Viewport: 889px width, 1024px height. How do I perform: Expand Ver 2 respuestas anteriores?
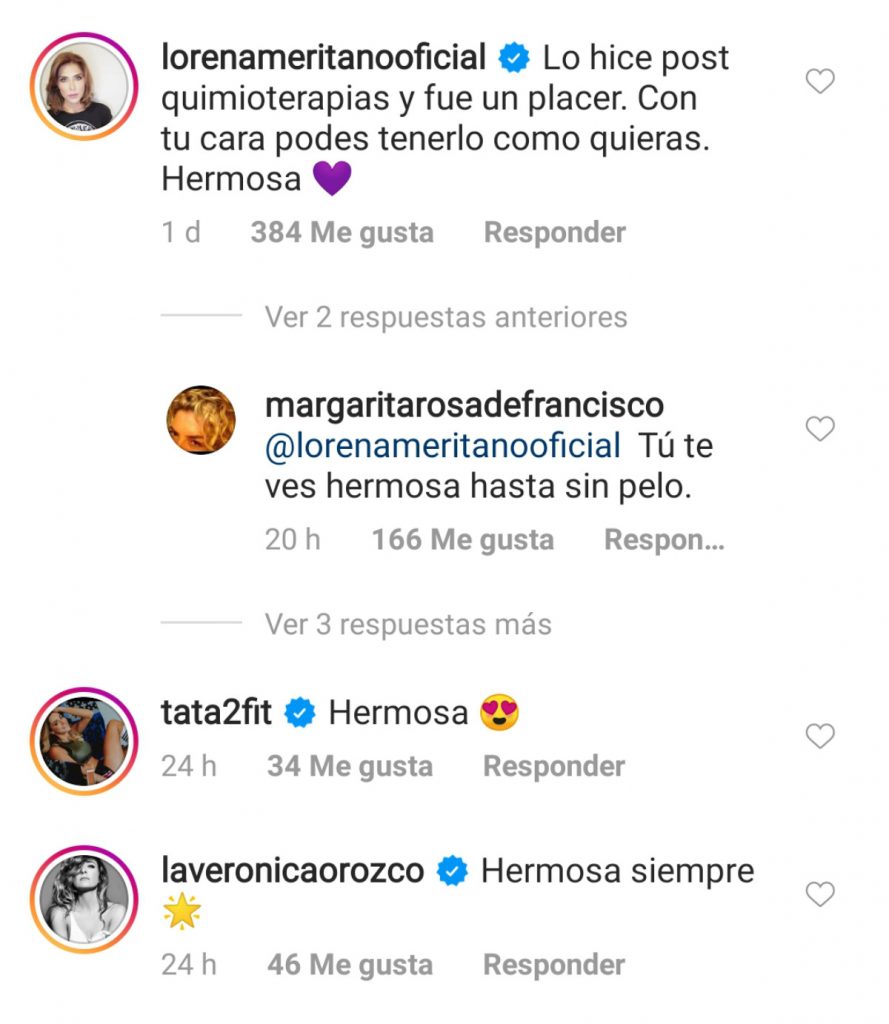coord(445,317)
